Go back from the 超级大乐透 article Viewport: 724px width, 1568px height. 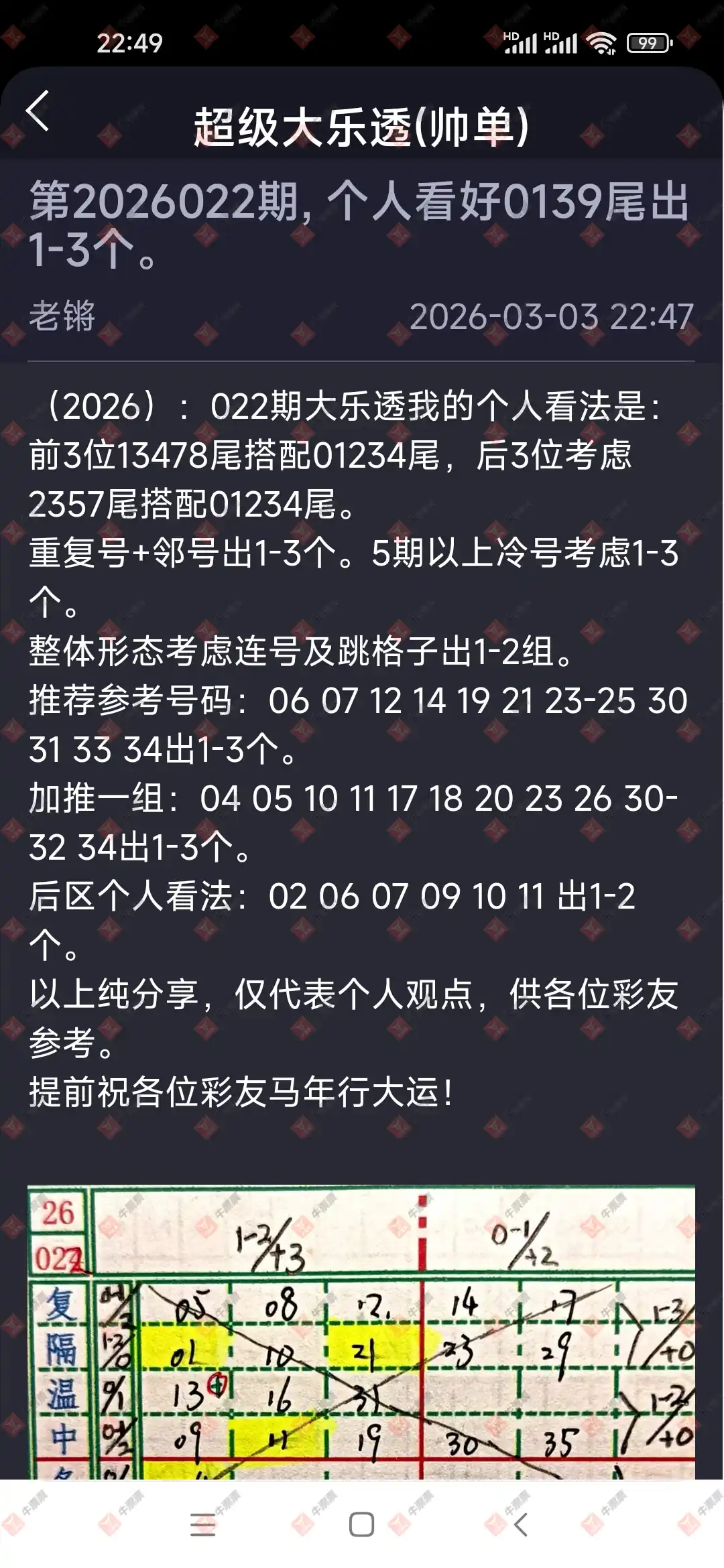coord(38,111)
